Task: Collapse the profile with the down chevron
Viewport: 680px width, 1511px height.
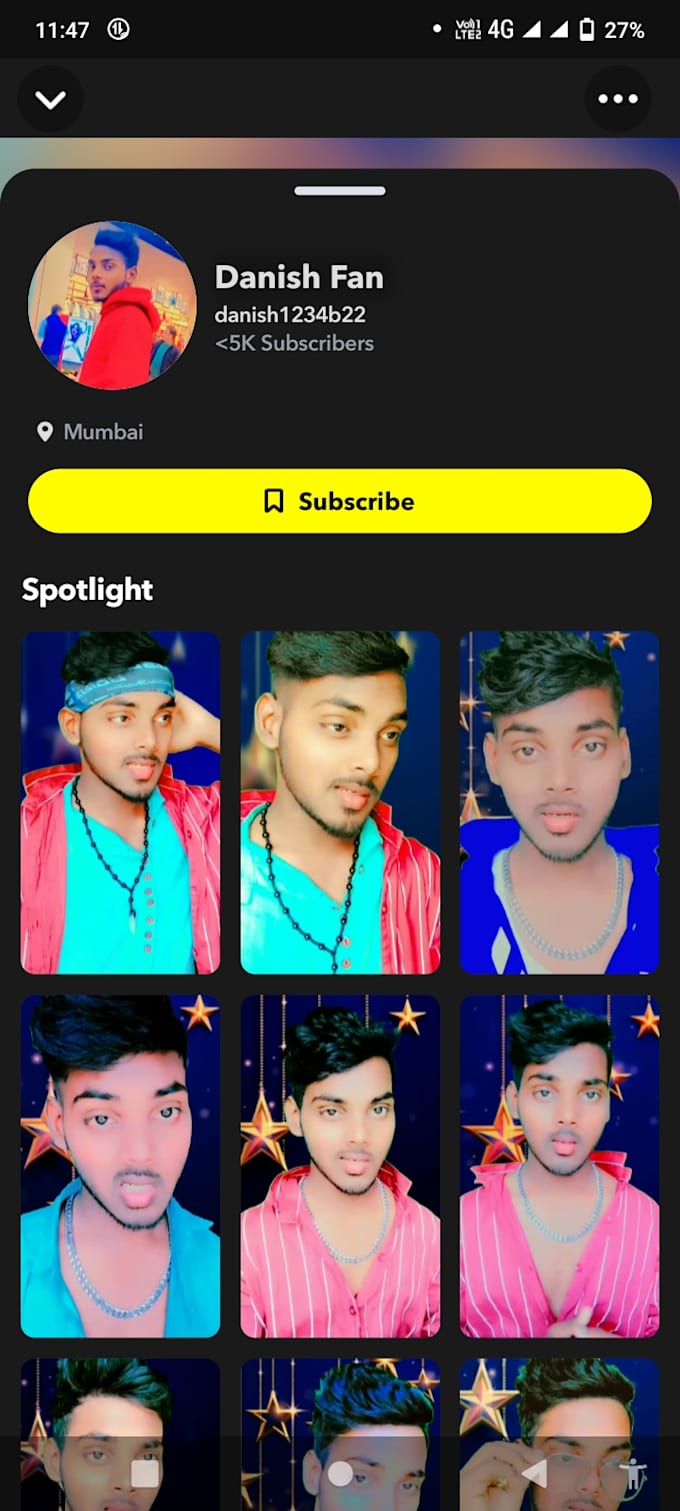Action: 50,99
